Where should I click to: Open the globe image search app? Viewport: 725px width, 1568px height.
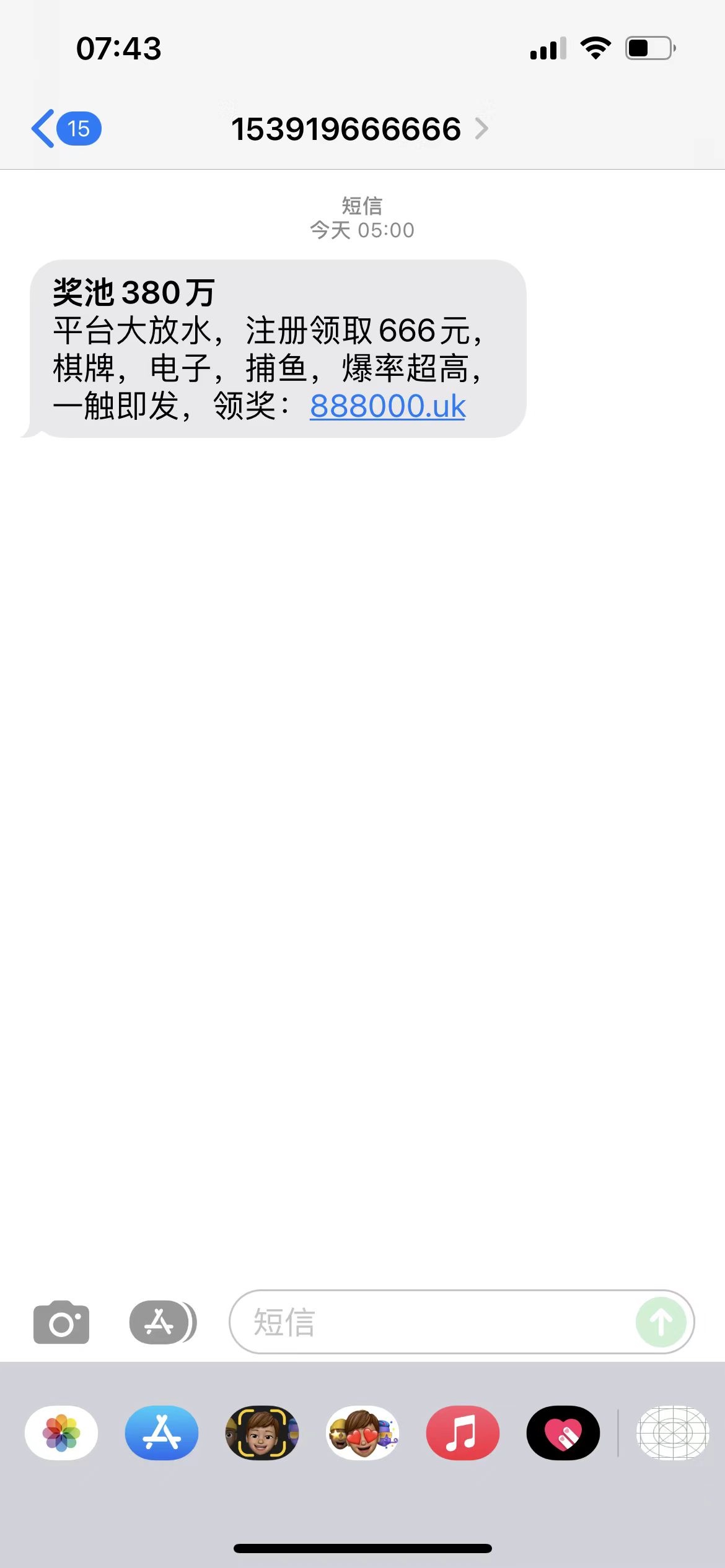[672, 1433]
